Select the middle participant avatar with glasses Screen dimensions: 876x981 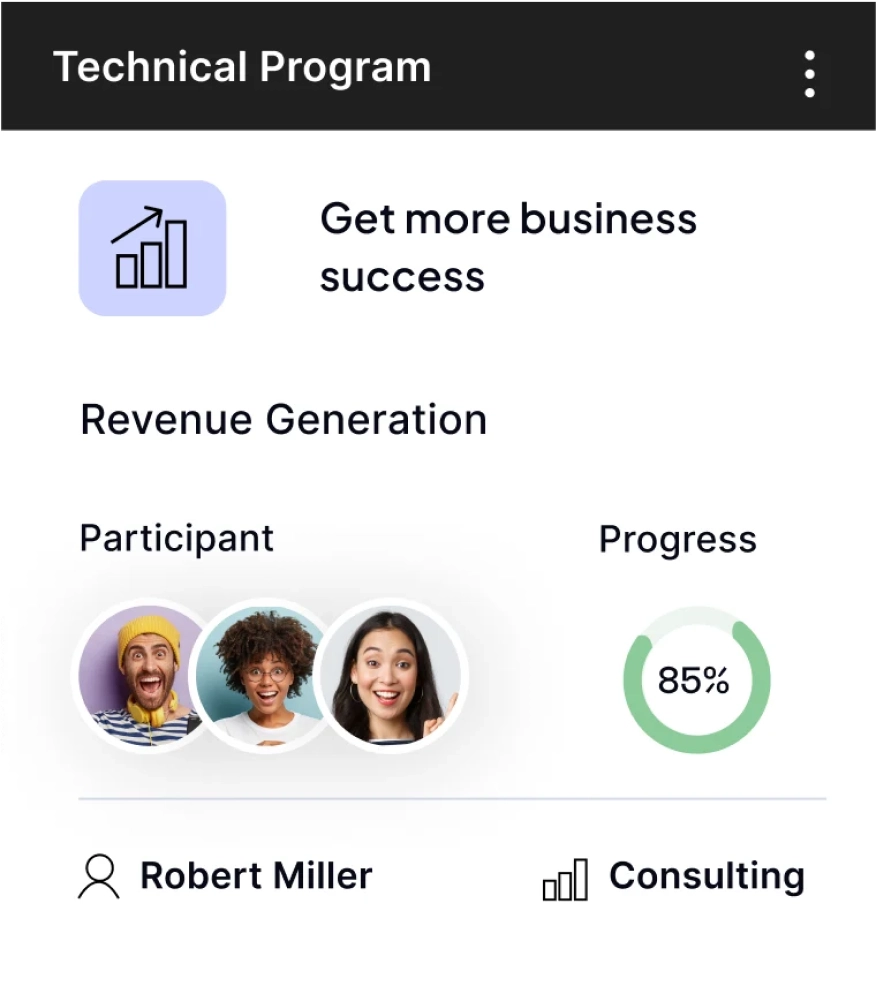pyautogui.click(x=266, y=676)
